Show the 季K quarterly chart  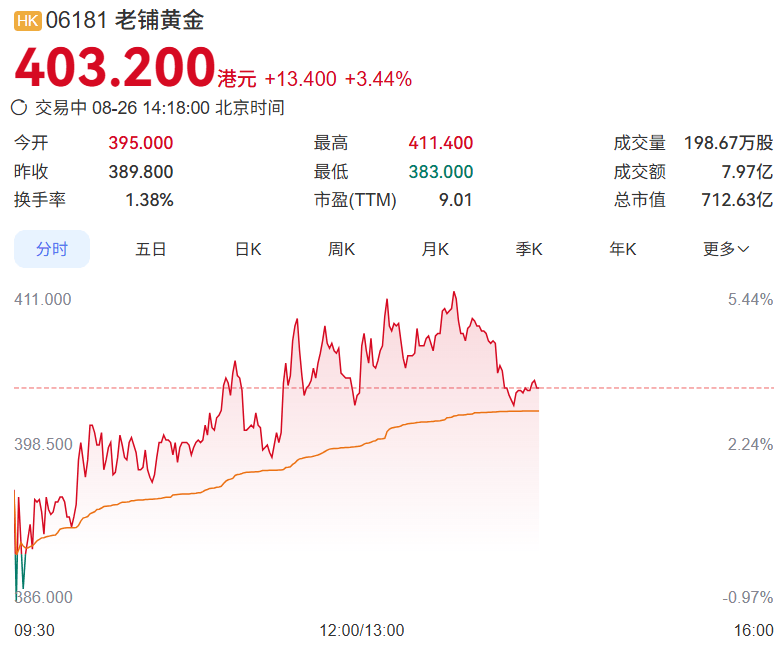coord(529,249)
